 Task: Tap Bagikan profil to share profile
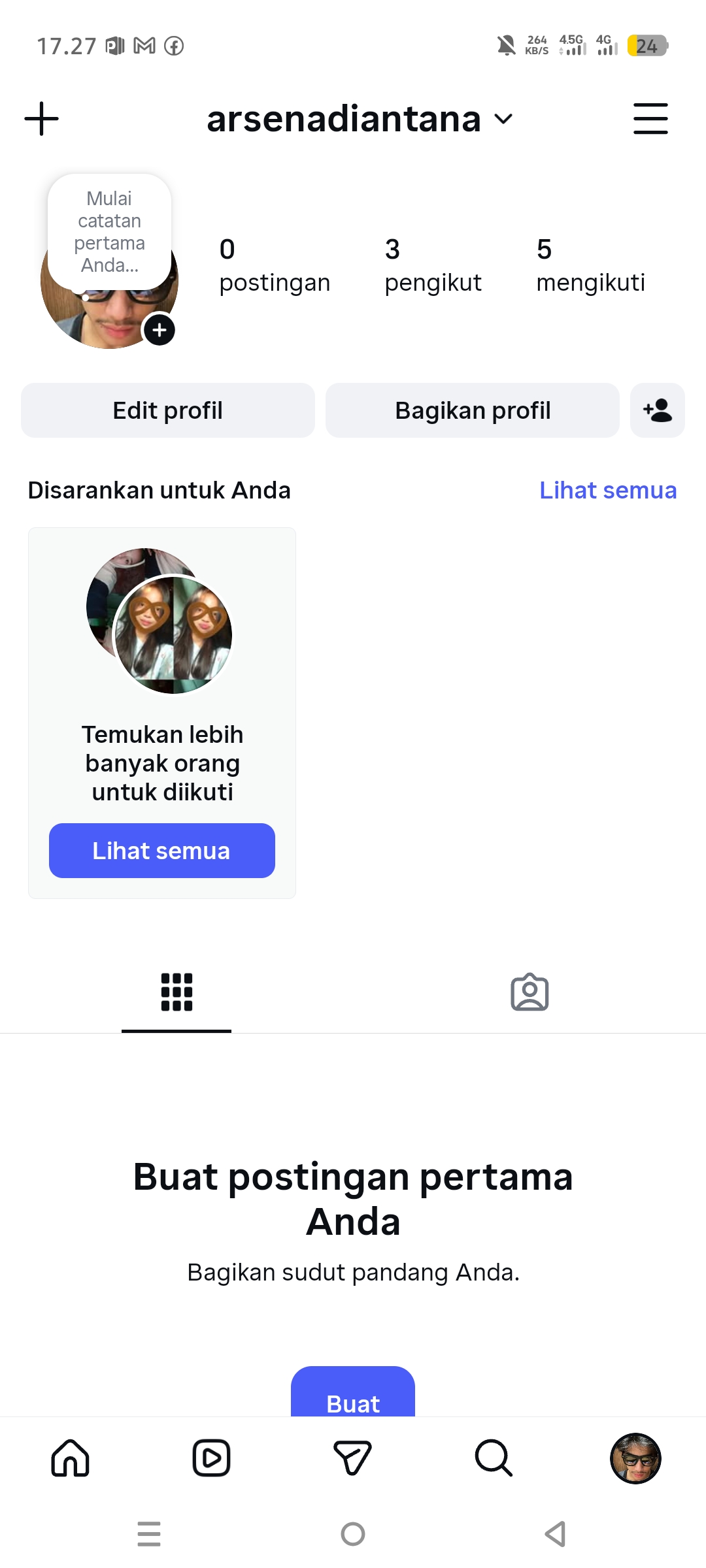pyautogui.click(x=473, y=410)
